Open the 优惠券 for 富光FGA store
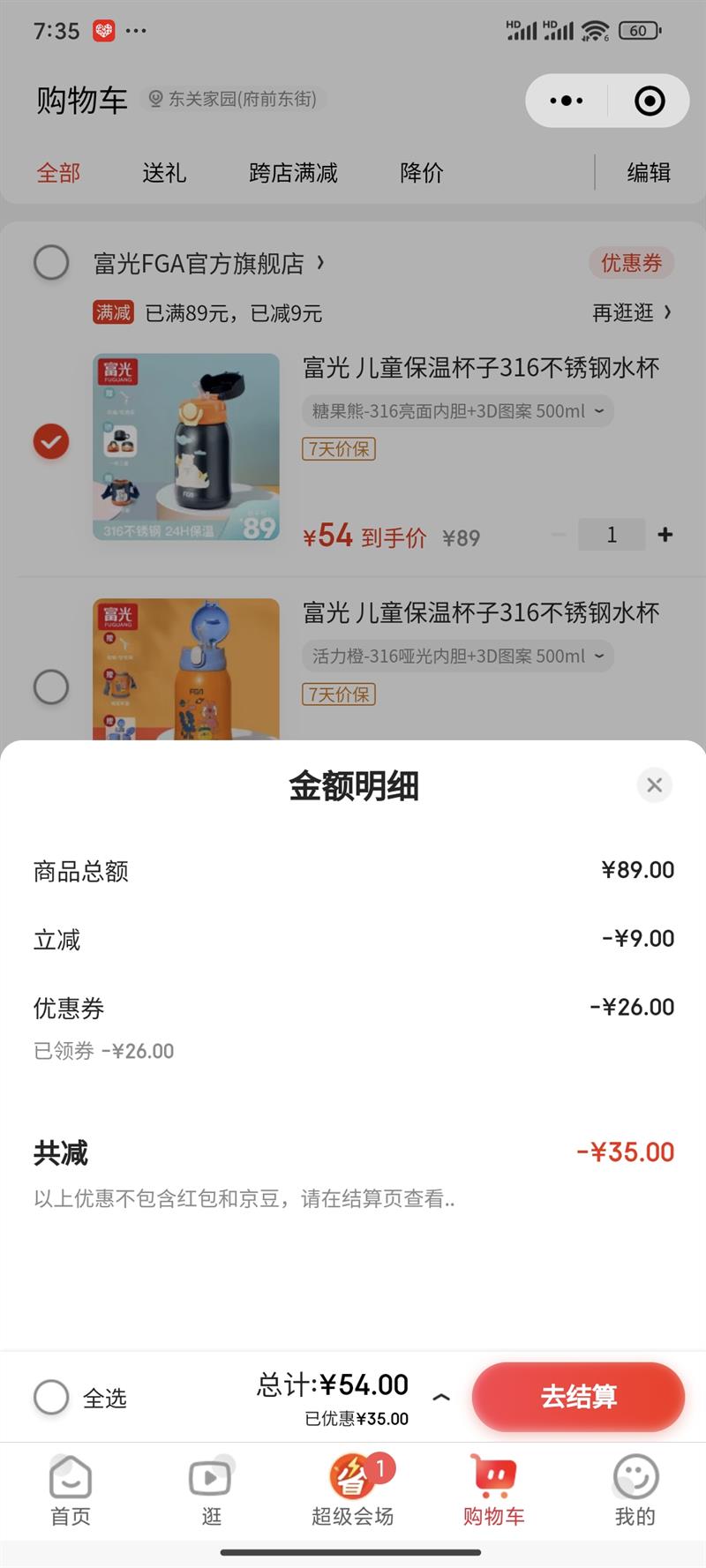The height and width of the screenshot is (1568, 706). [631, 263]
